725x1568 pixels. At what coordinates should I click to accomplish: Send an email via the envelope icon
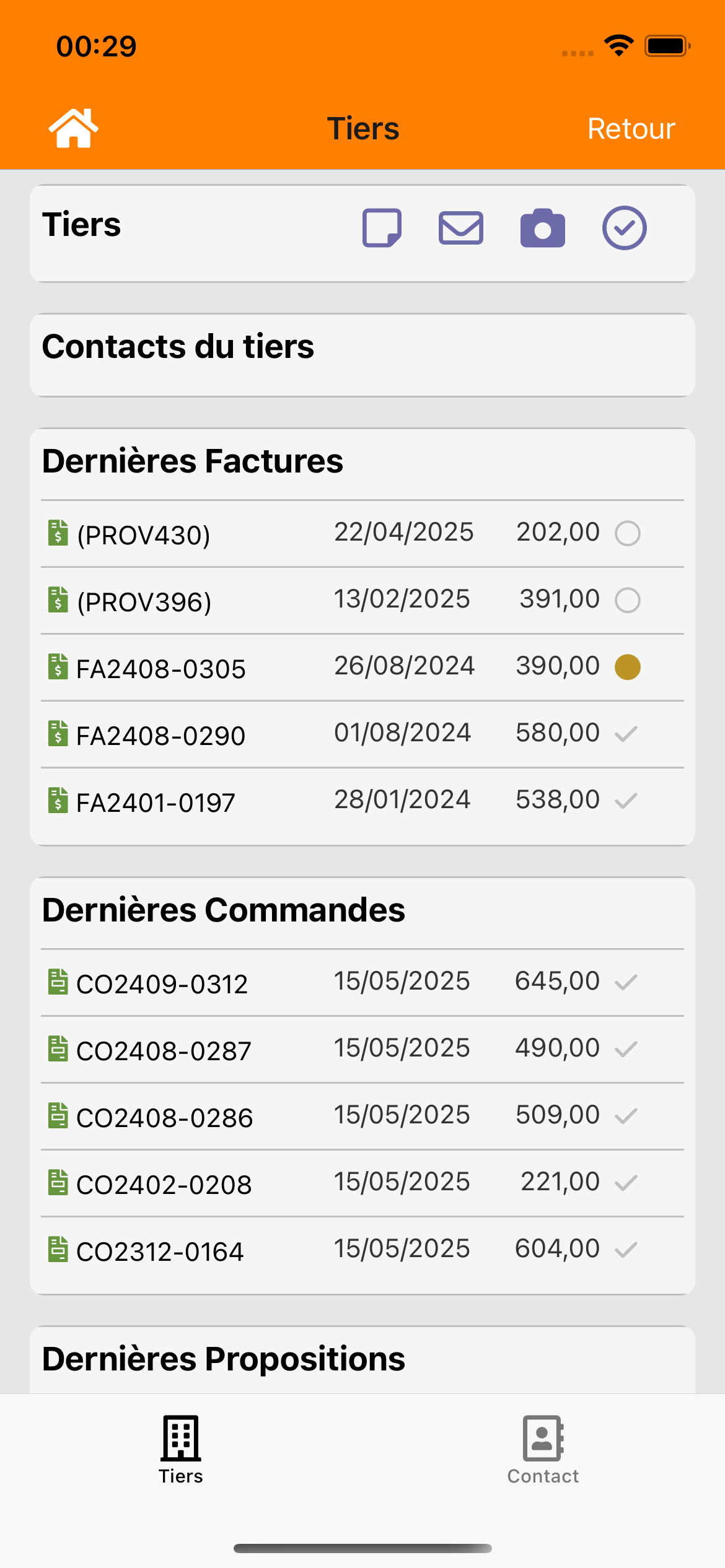tap(461, 228)
